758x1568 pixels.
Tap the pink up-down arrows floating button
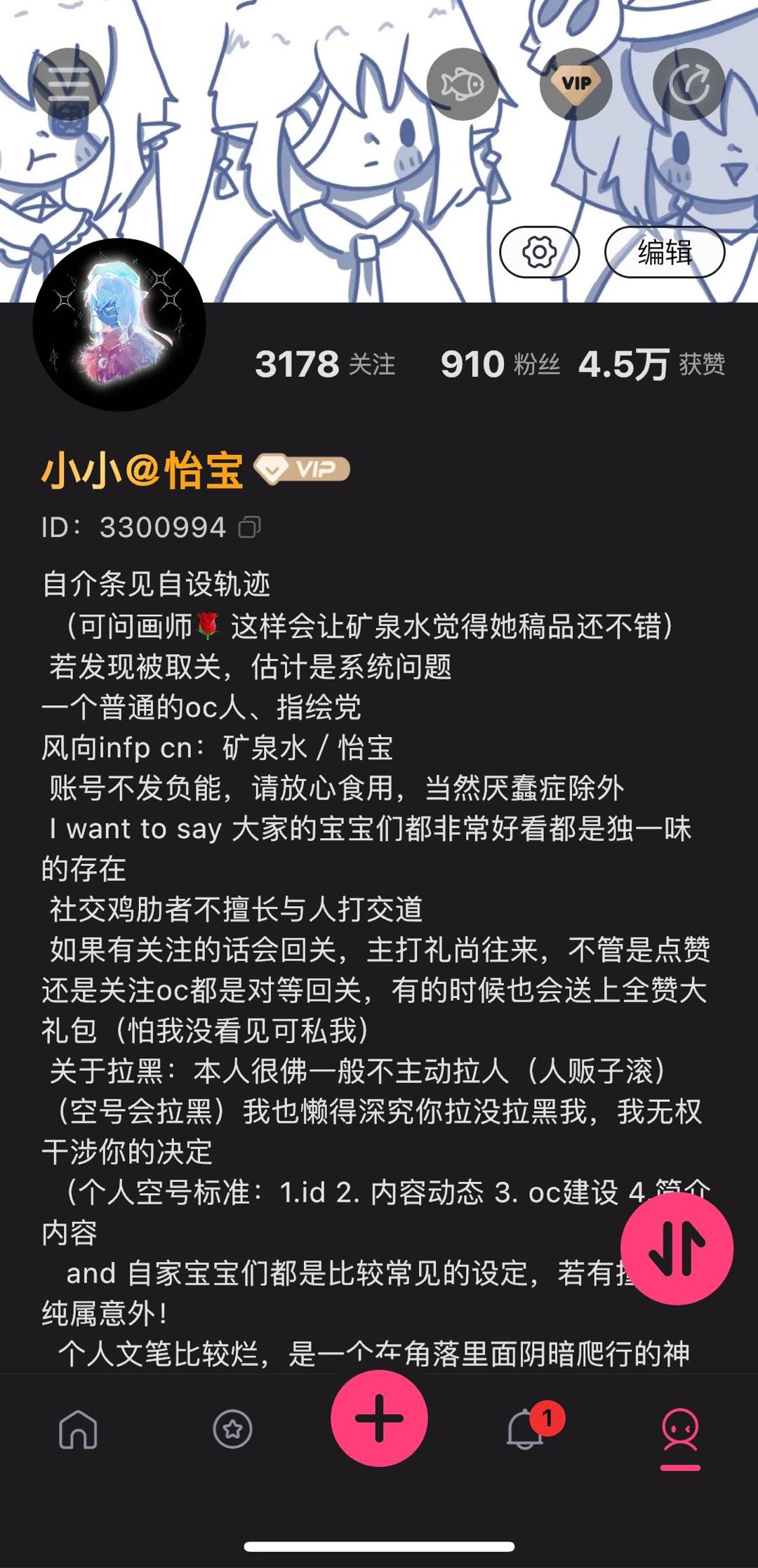[677, 1249]
